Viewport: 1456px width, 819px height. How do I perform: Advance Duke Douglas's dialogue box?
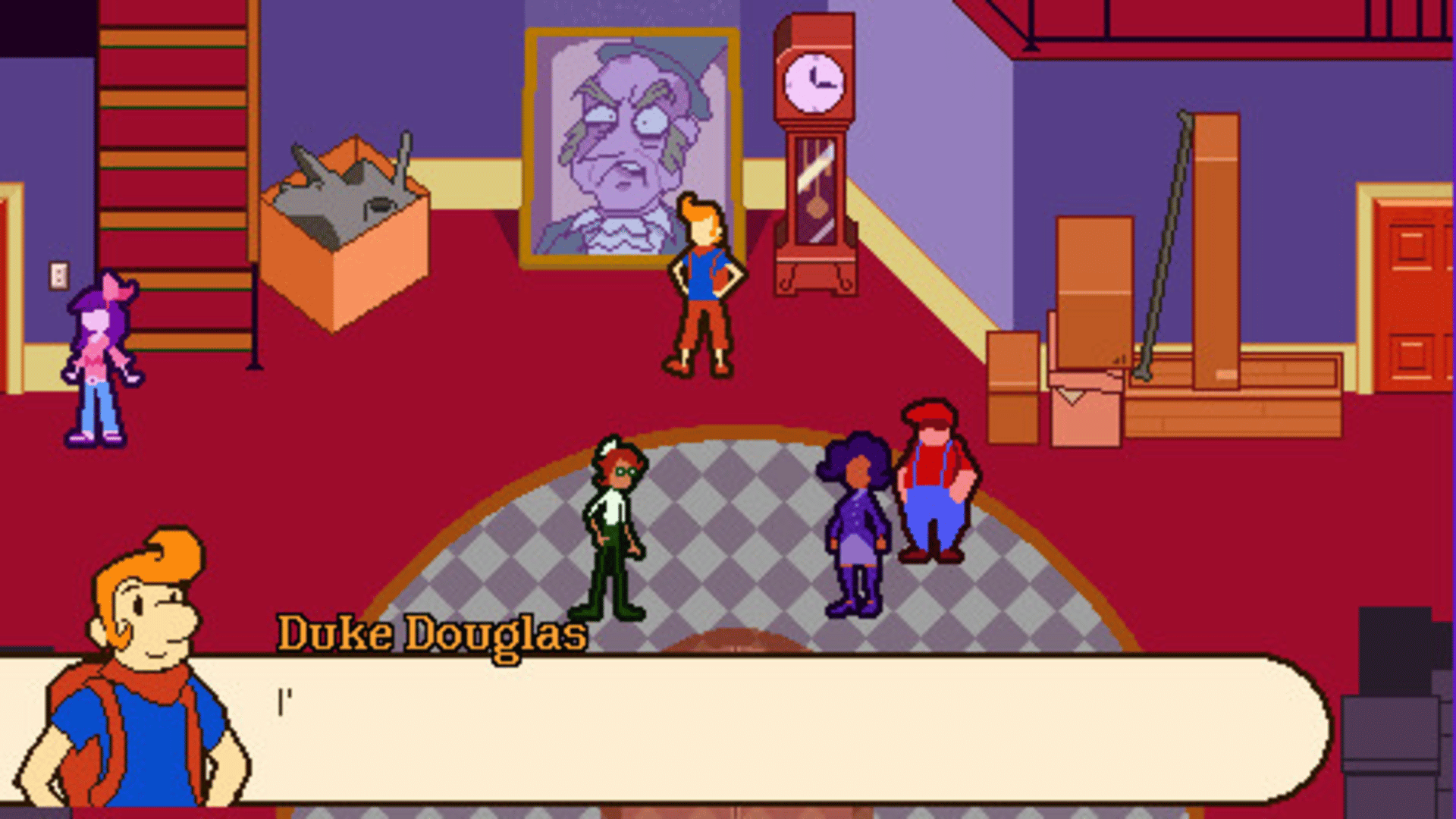click(x=758, y=730)
